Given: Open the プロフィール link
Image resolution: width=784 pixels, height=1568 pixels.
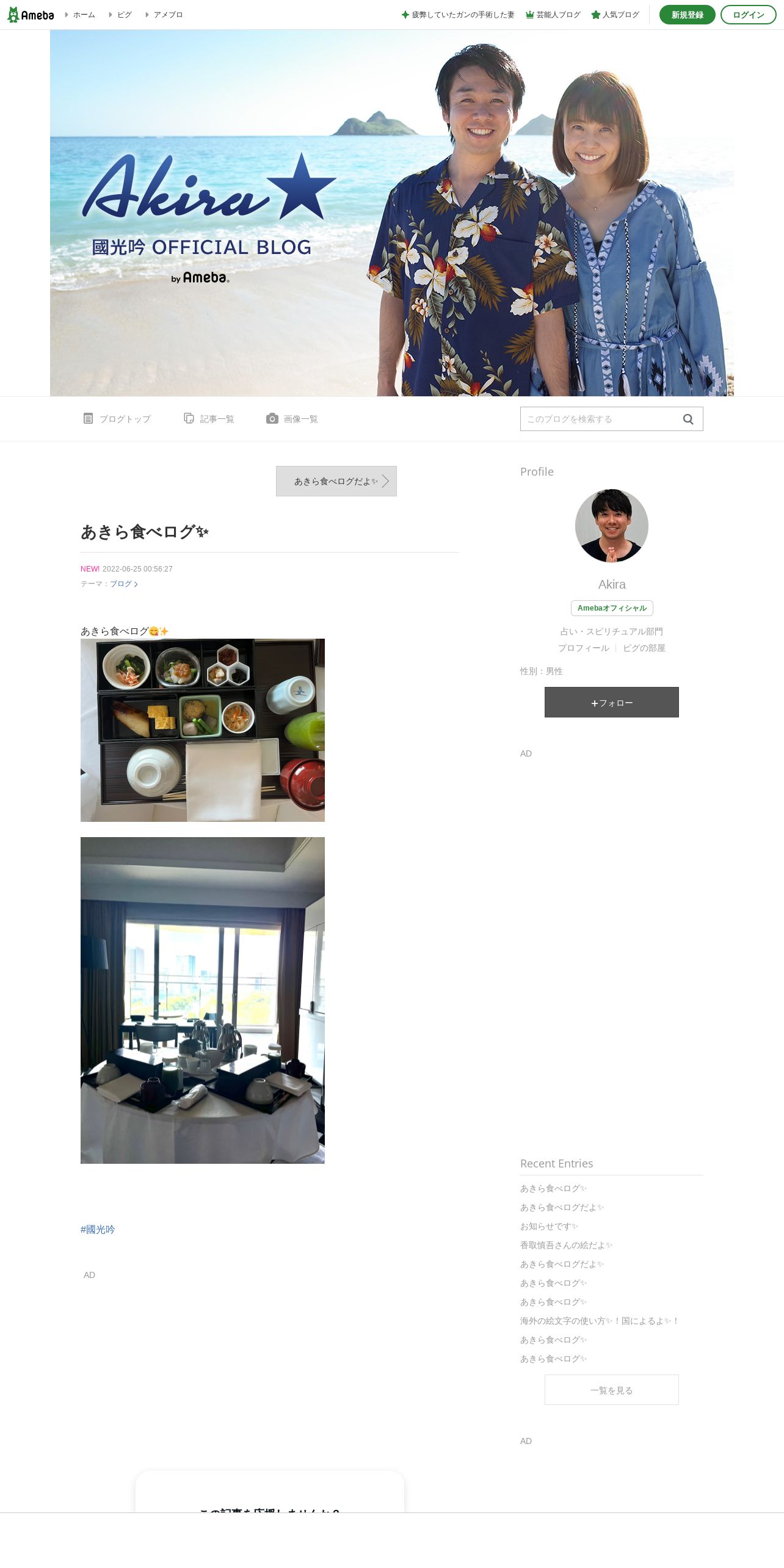Looking at the screenshot, I should click(x=583, y=648).
